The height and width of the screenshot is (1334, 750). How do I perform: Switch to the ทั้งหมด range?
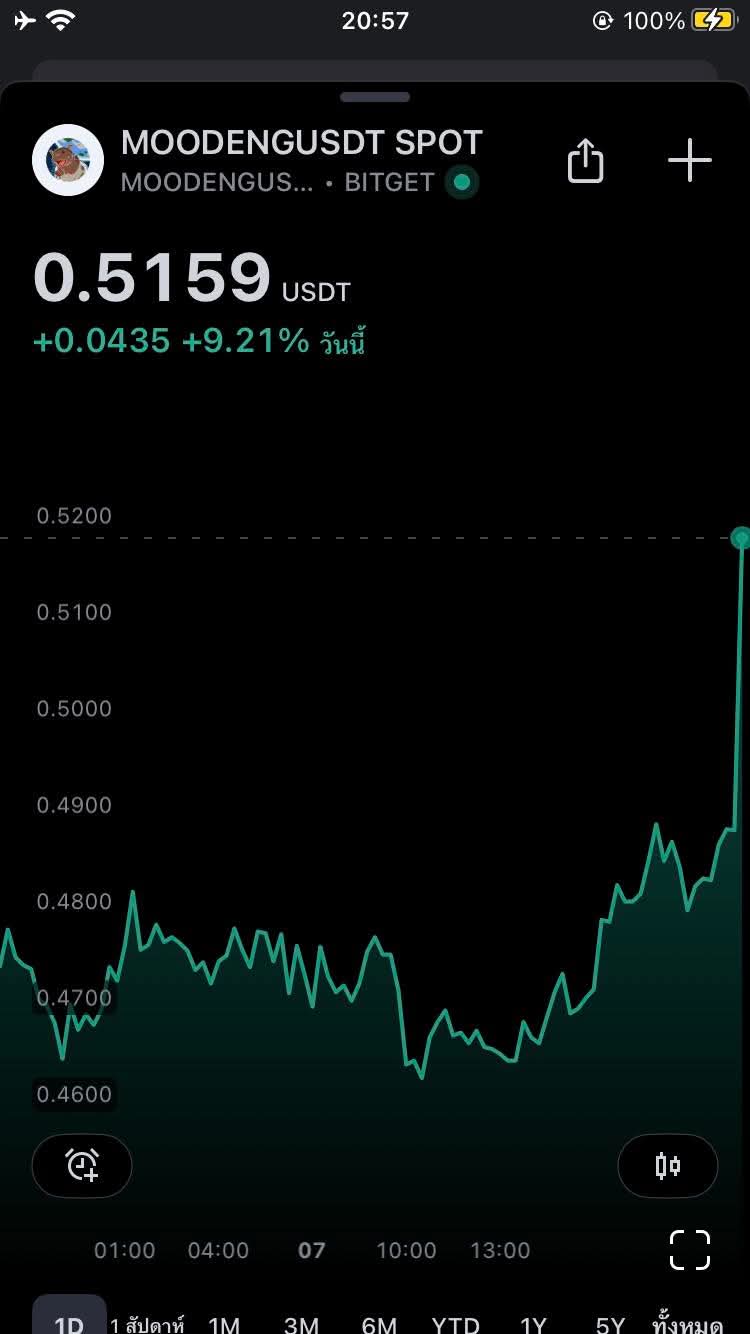[x=687, y=1324]
